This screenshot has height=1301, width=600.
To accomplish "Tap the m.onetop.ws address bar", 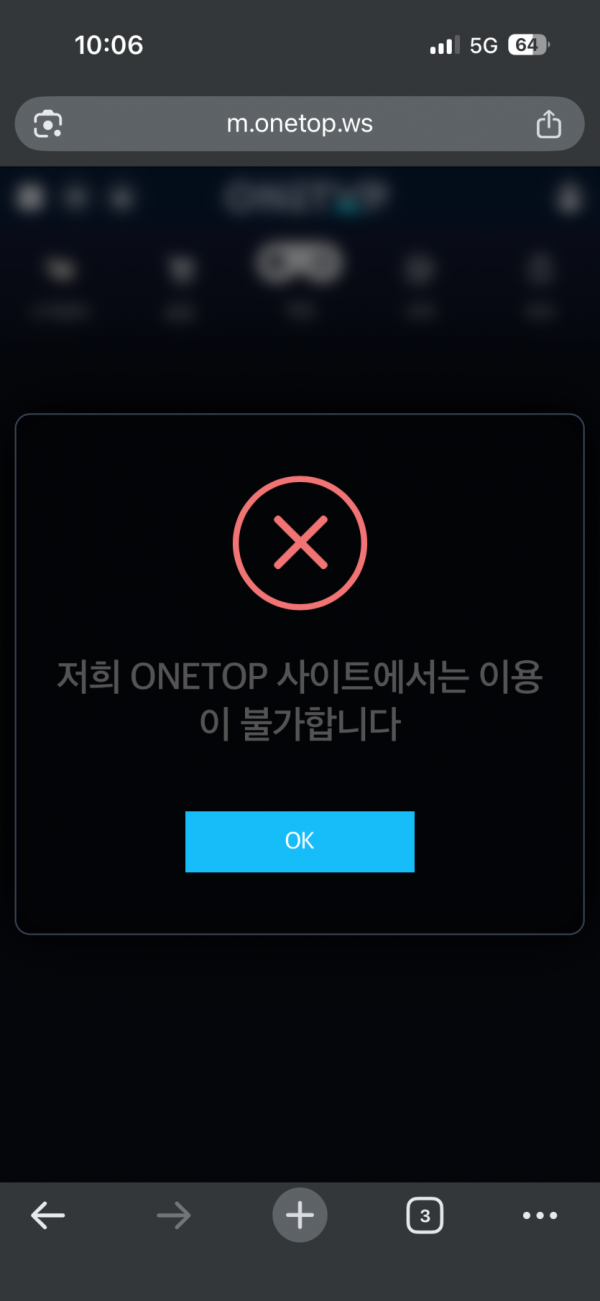I will [x=299, y=124].
